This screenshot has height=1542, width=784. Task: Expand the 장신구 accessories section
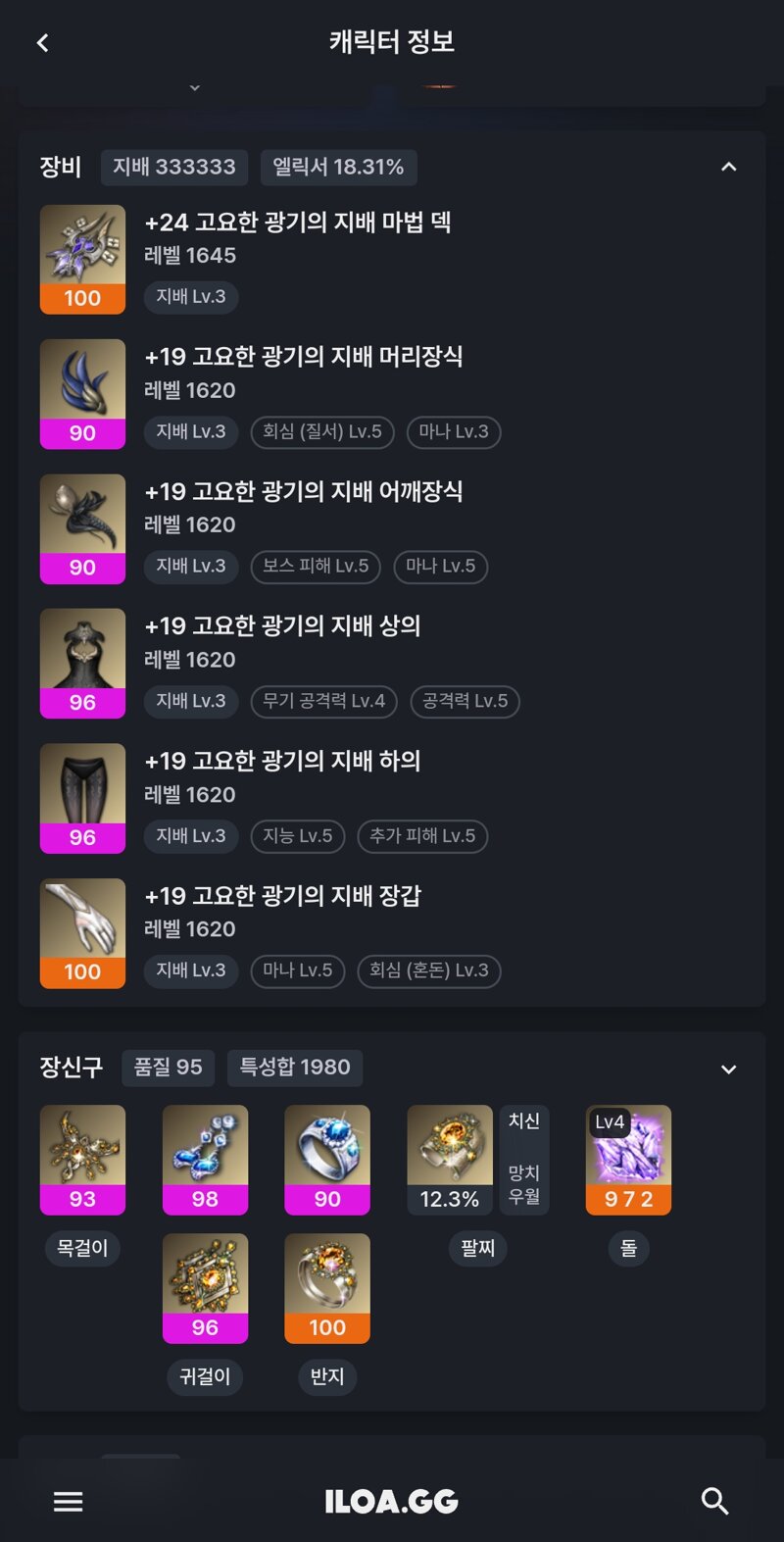pos(728,1069)
